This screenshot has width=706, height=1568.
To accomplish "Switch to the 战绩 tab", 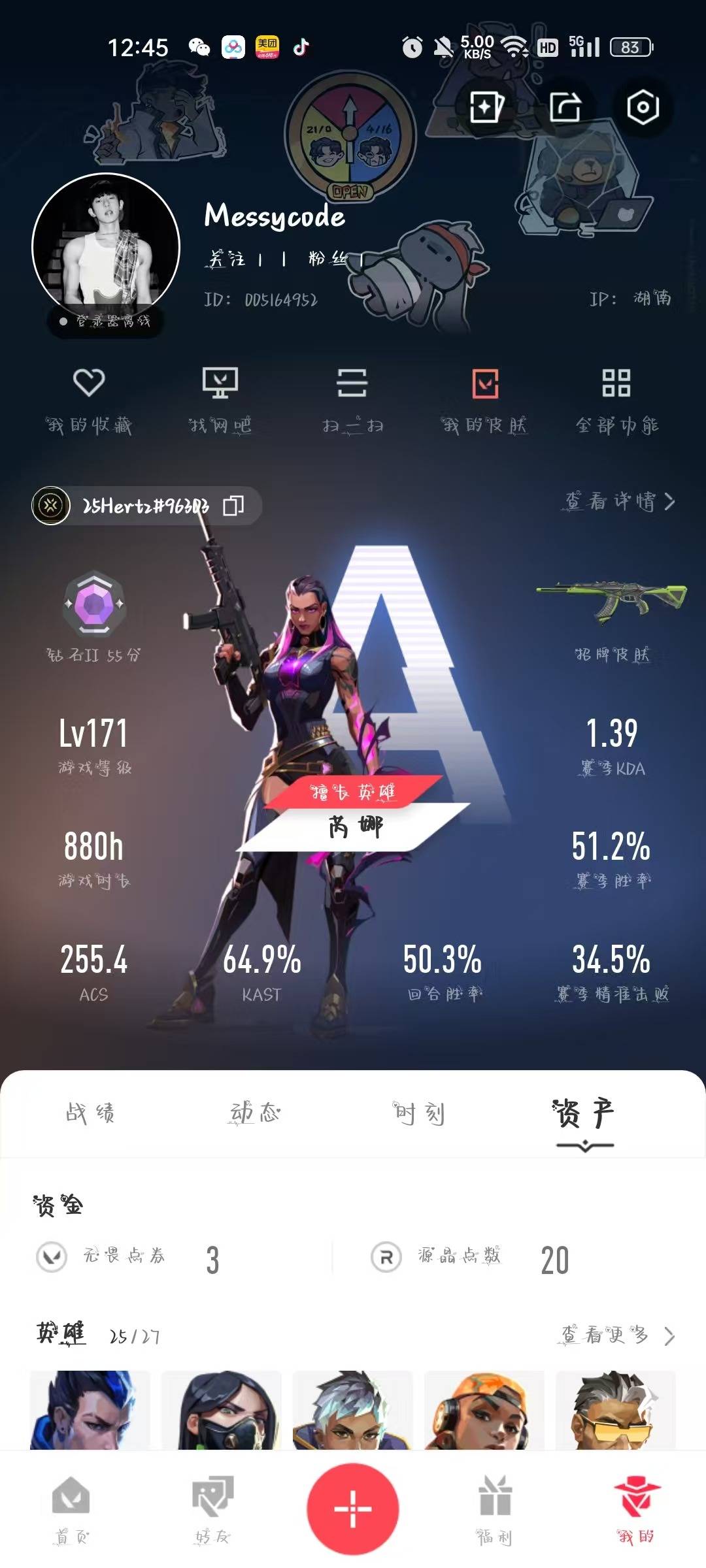I will [x=90, y=1113].
